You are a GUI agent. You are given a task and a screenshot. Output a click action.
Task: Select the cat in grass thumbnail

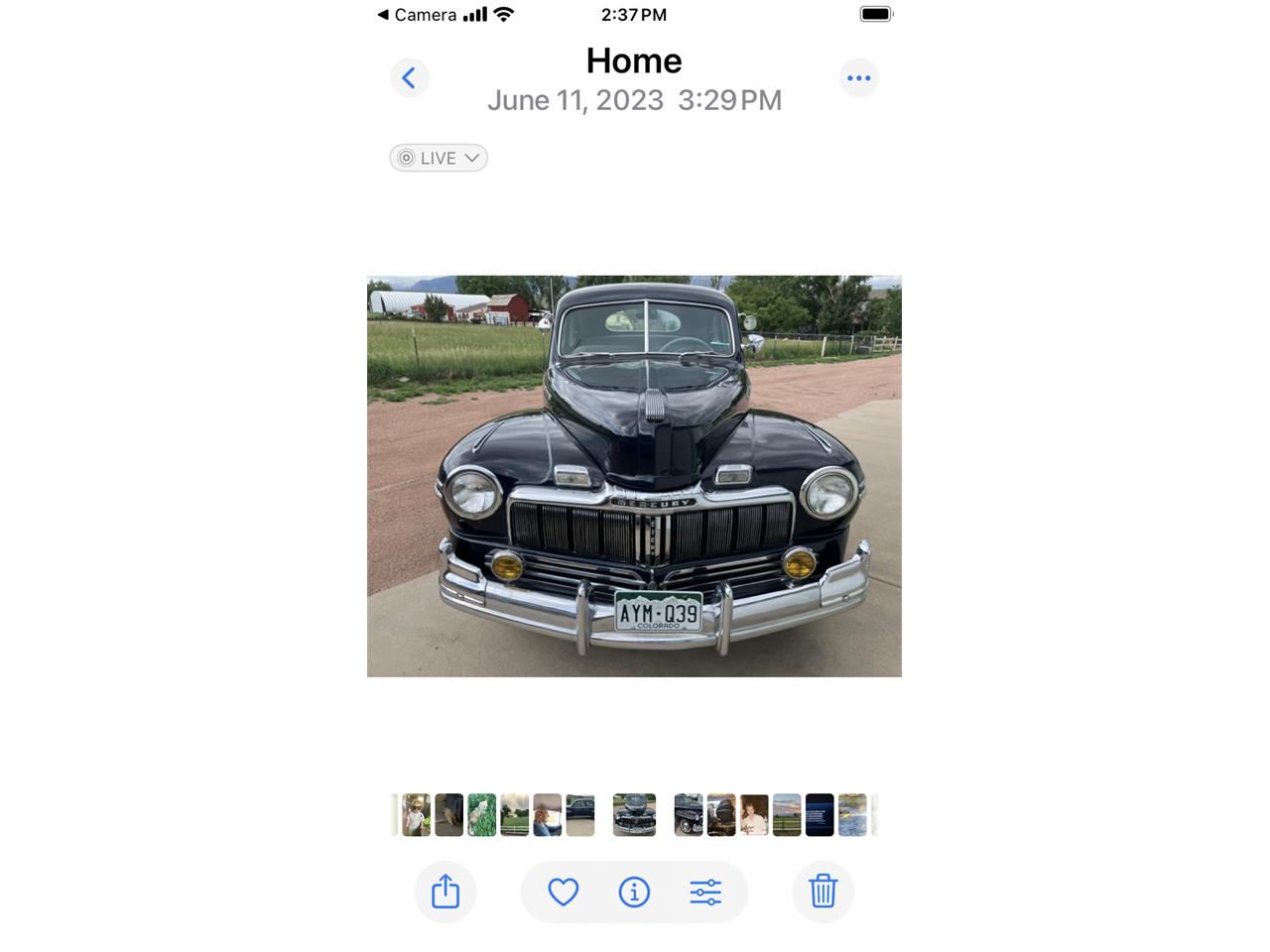pos(481,815)
